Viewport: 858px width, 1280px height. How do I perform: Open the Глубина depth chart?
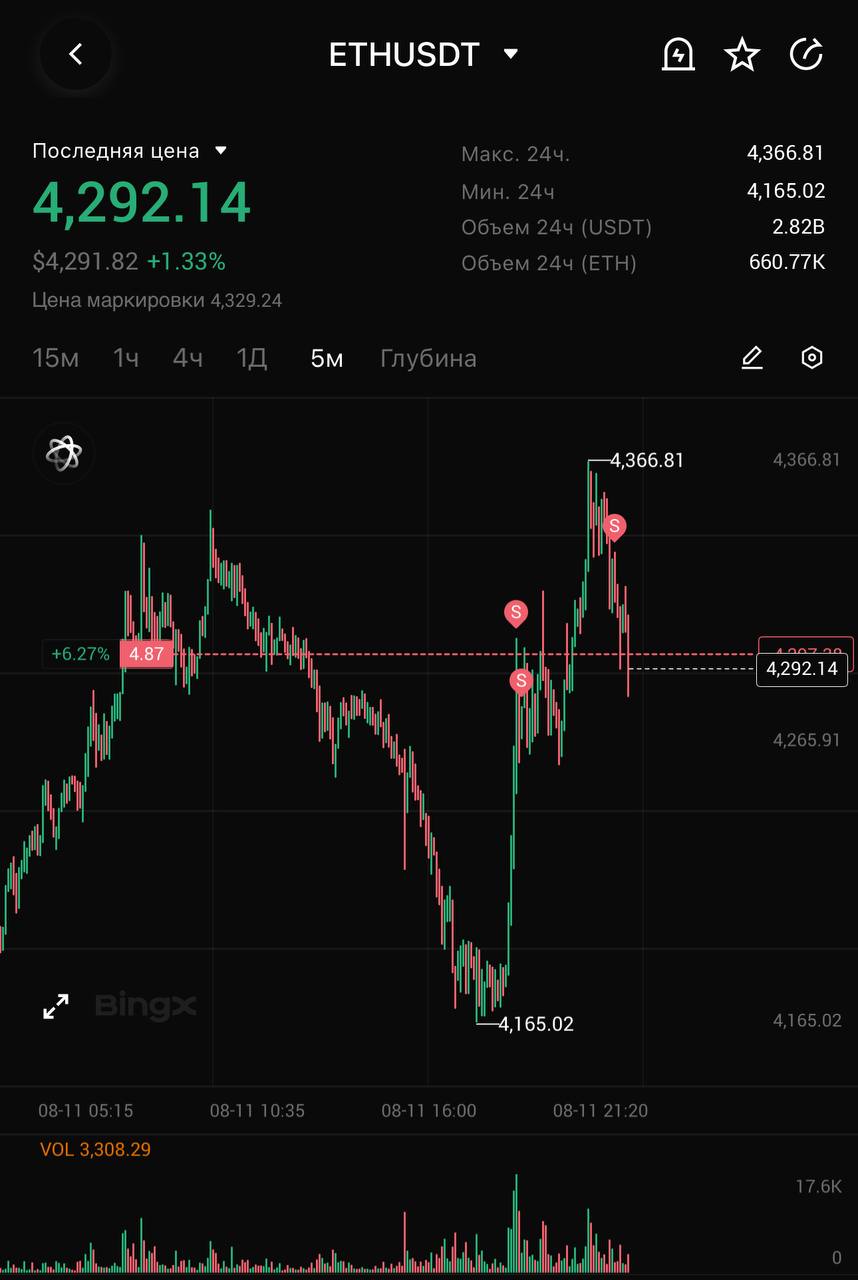(x=428, y=358)
